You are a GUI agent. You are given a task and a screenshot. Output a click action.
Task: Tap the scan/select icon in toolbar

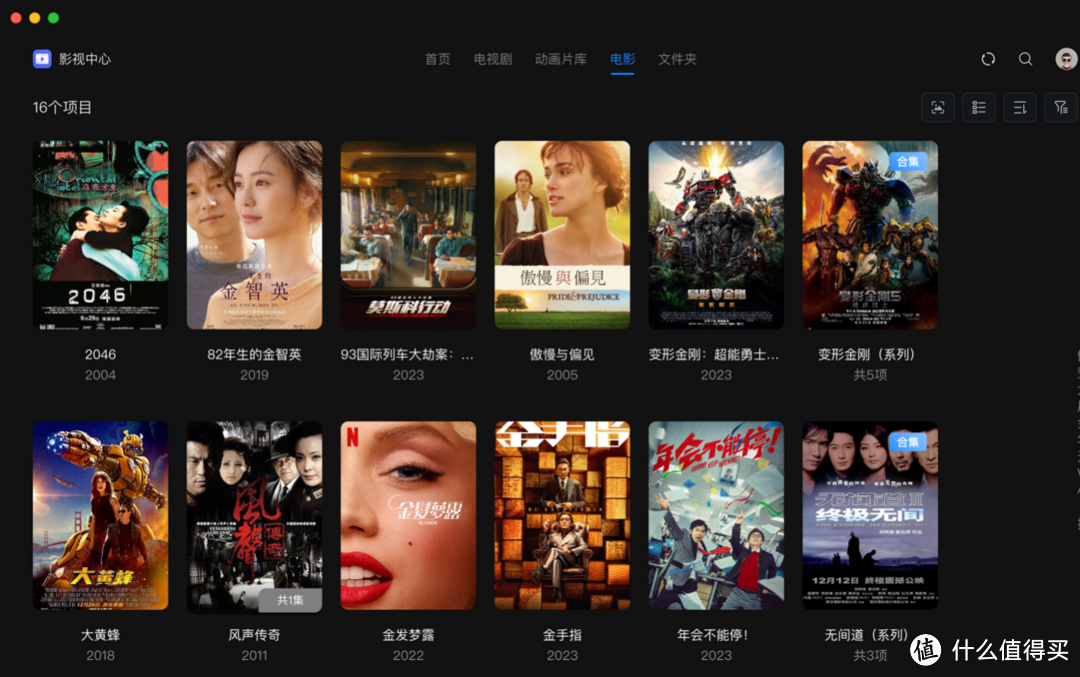938,108
